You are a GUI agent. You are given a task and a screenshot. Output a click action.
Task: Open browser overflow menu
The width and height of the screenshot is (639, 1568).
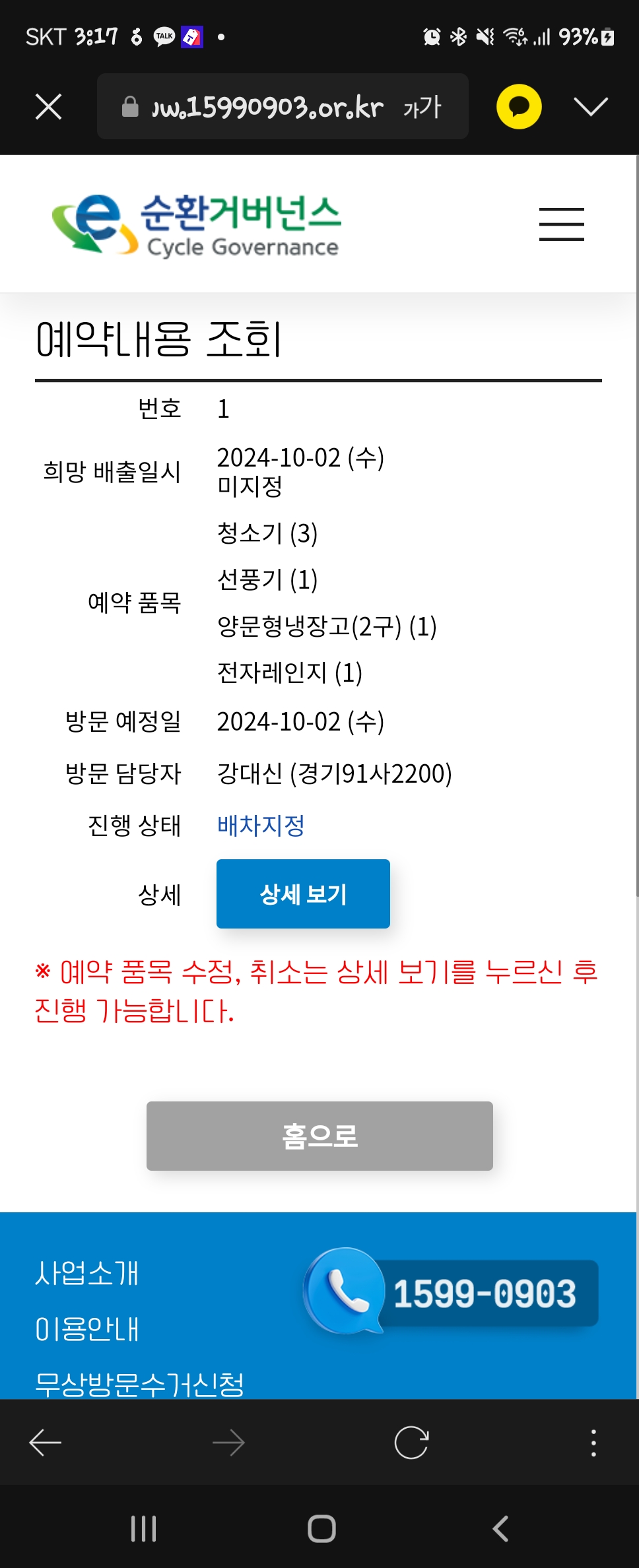pos(593,1443)
